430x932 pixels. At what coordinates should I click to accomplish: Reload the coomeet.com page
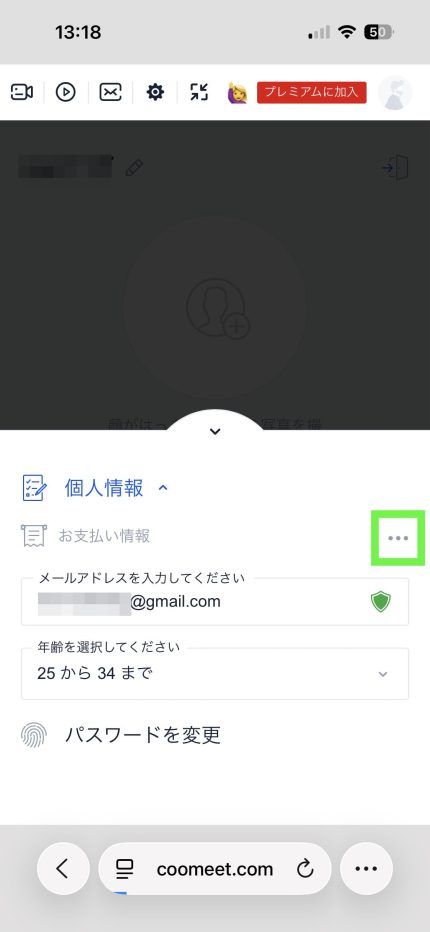coord(305,870)
